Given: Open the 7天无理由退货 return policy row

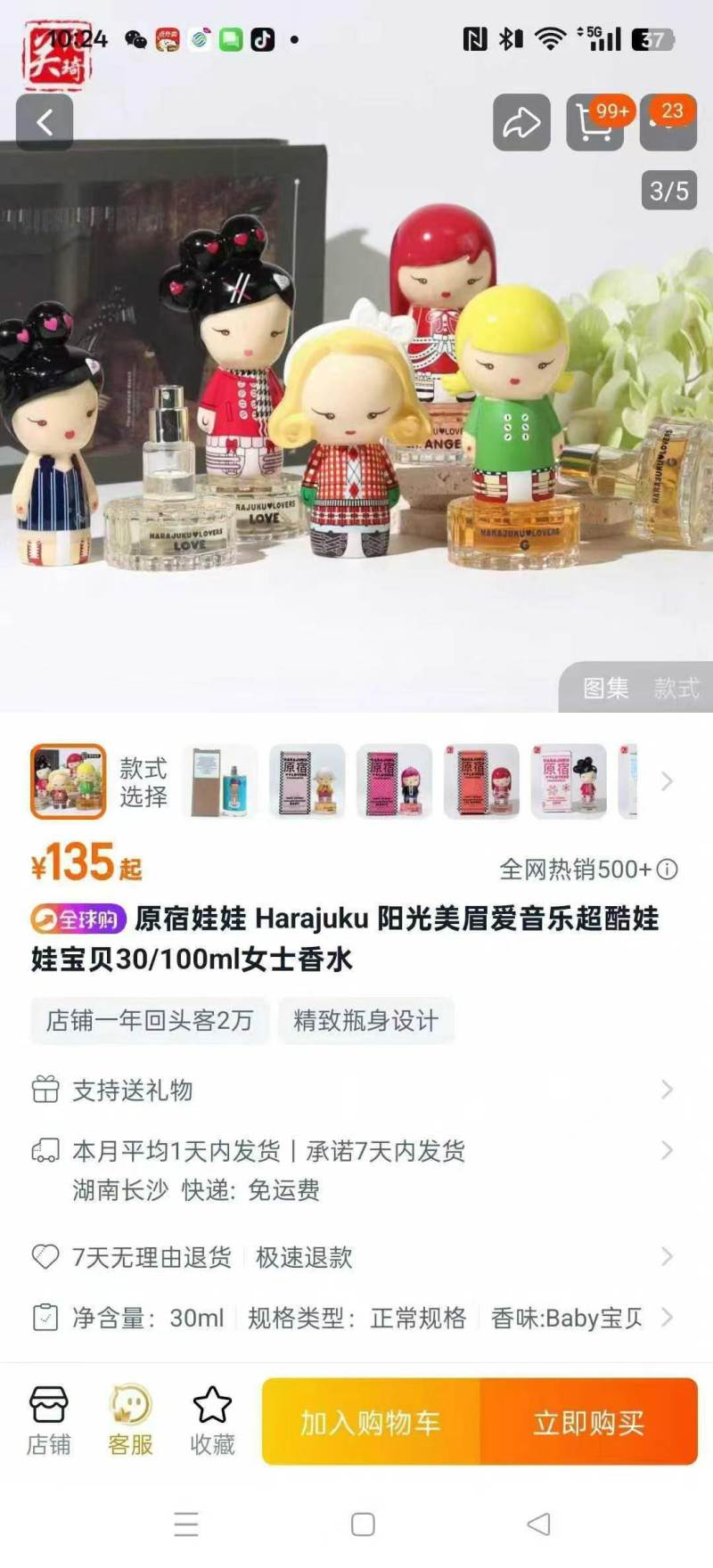Looking at the screenshot, I should [x=356, y=1257].
